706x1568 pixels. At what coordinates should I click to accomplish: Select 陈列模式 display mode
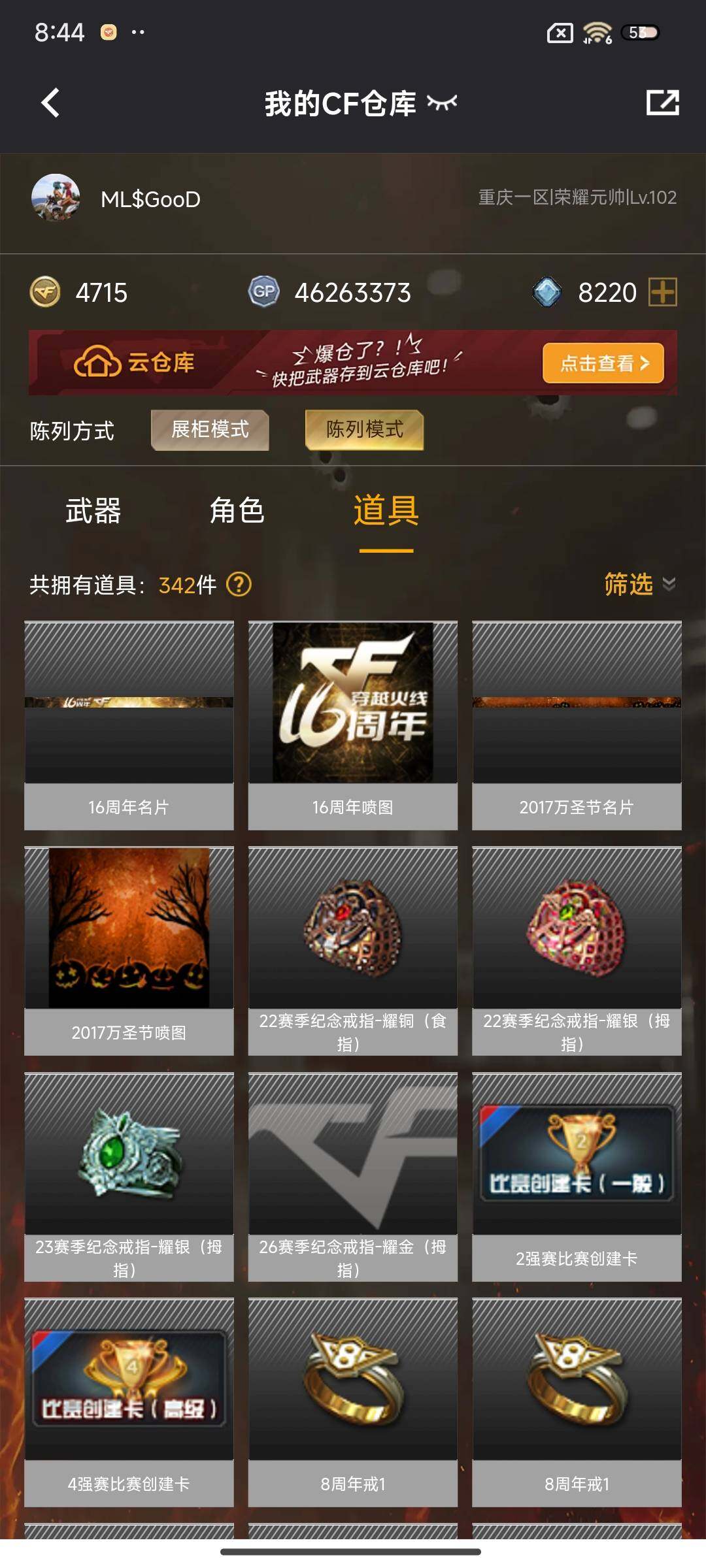coord(364,430)
